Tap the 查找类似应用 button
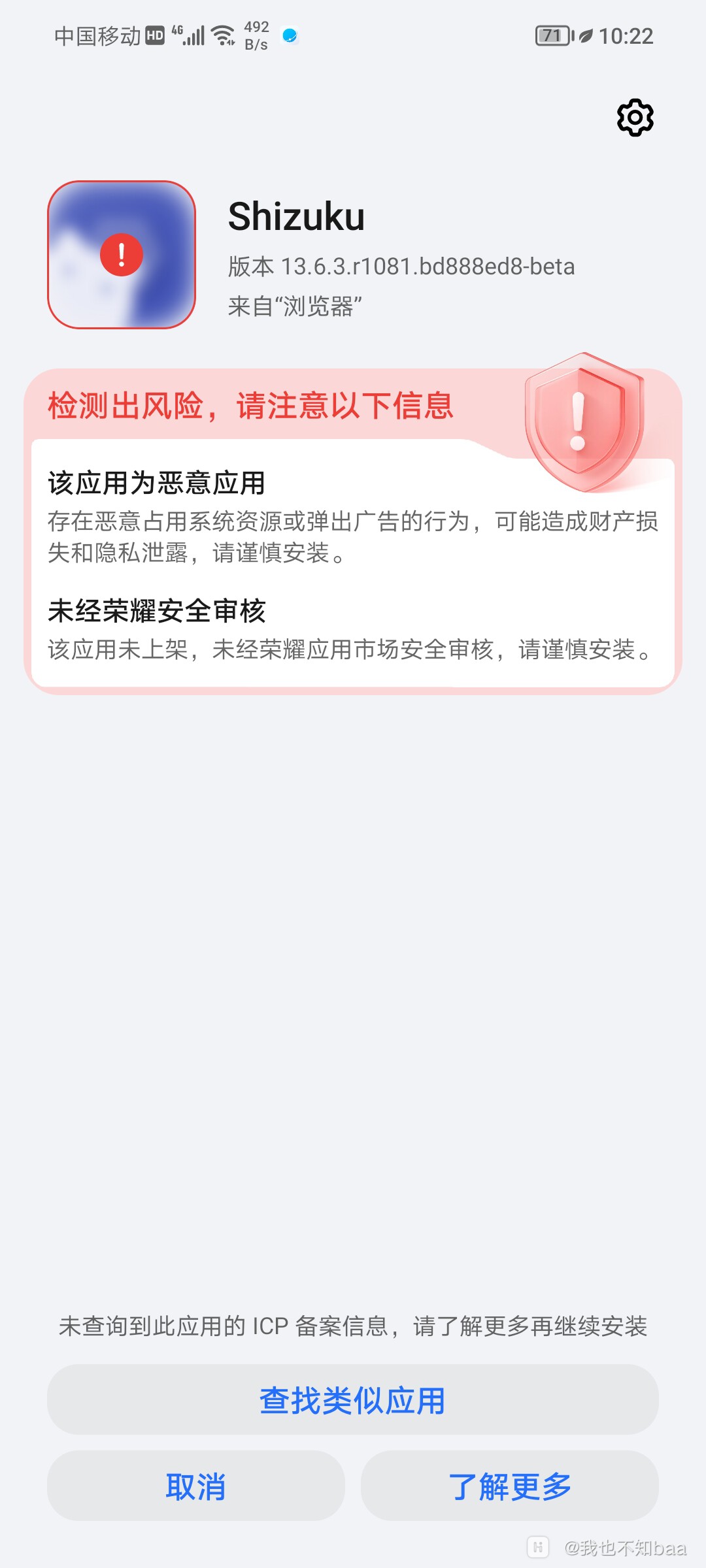706x1568 pixels. [x=352, y=1400]
